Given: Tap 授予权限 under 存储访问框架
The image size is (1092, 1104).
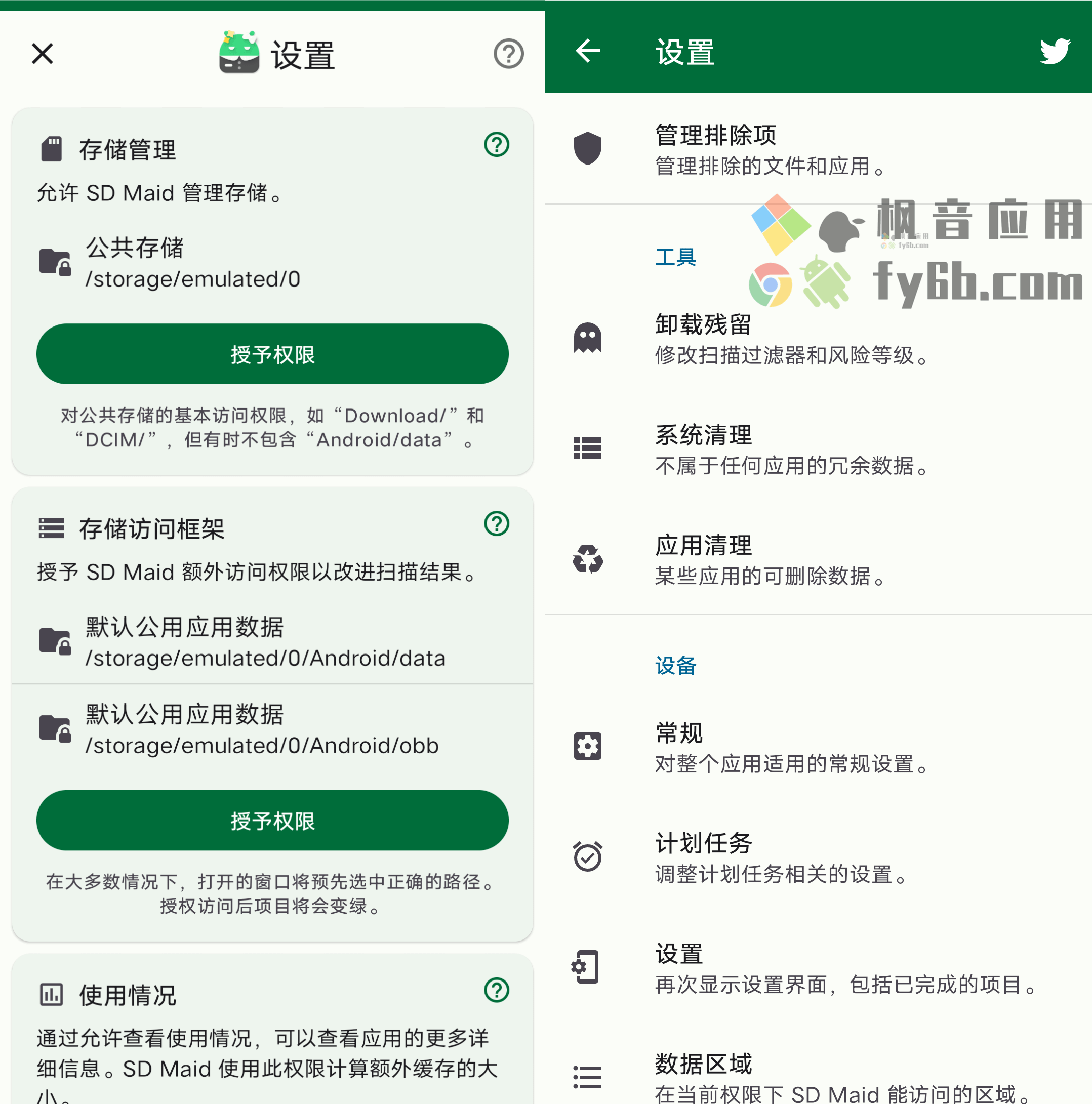Looking at the screenshot, I should point(272,820).
